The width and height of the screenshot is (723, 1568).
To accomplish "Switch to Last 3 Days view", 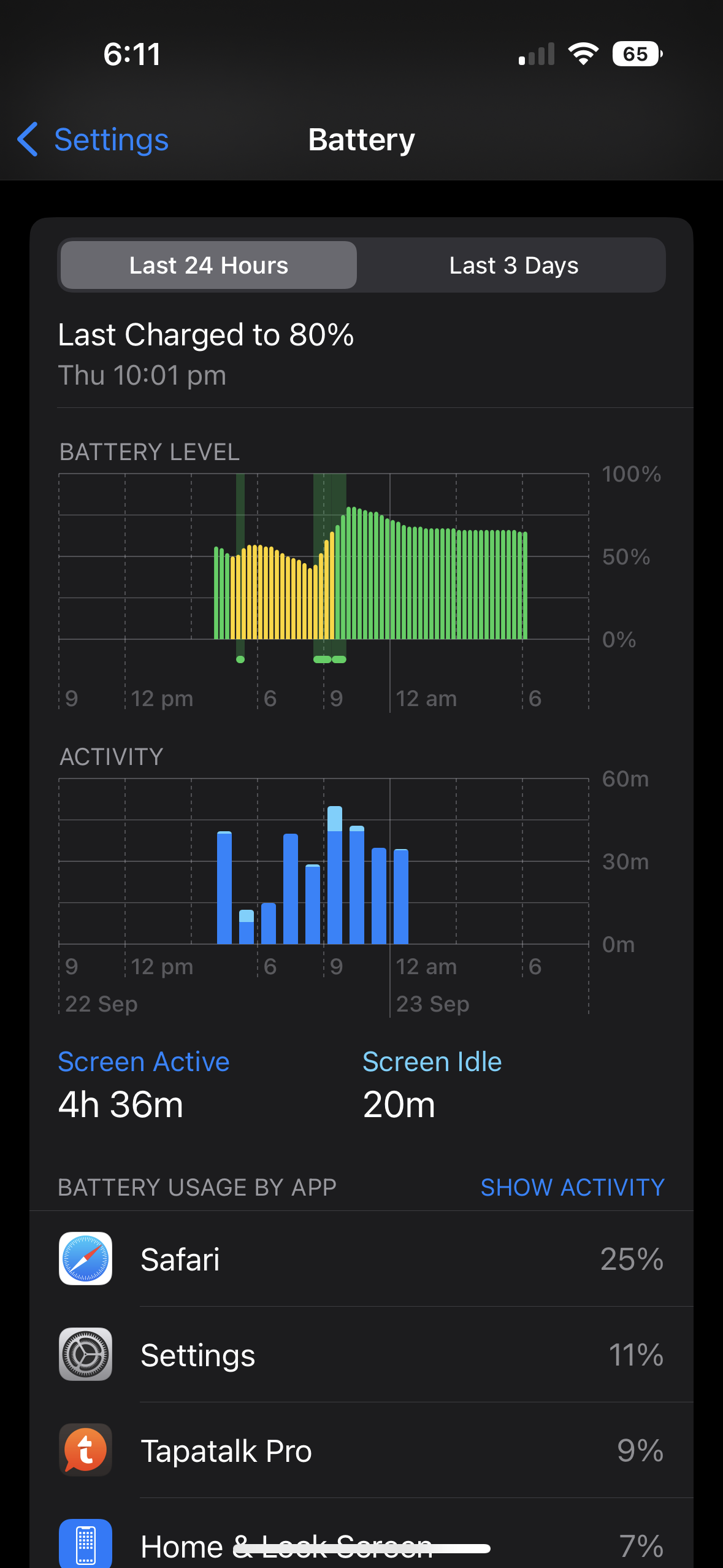I will pos(513,266).
